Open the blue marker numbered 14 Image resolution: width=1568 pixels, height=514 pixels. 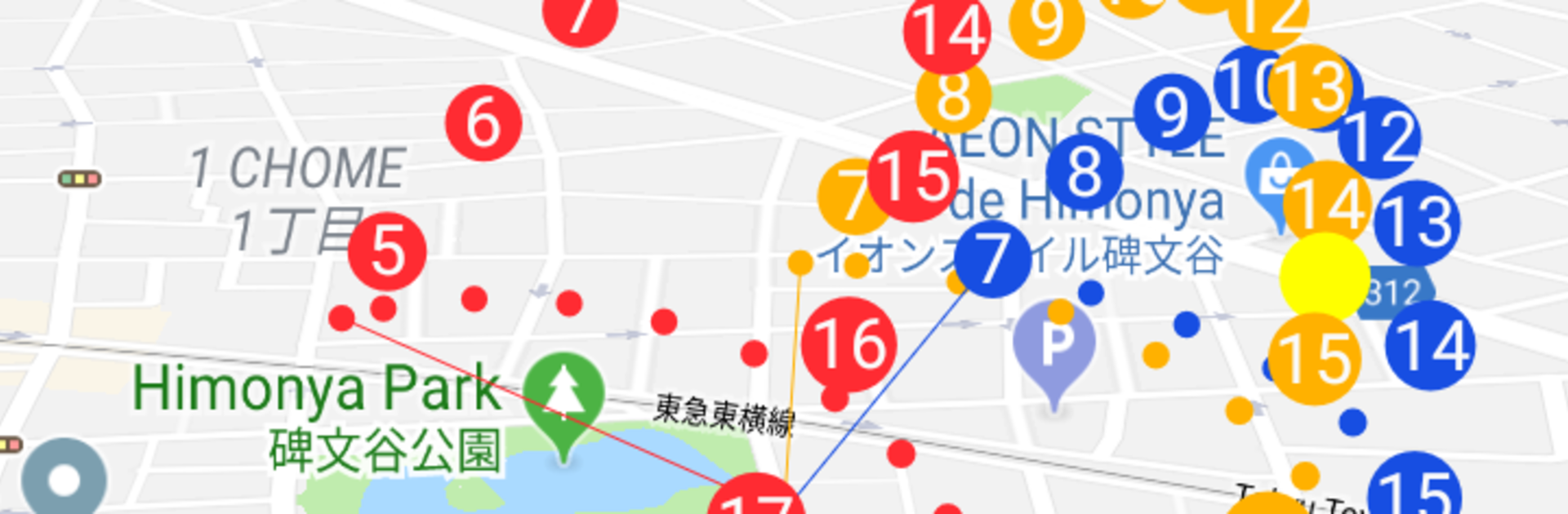pos(1431,345)
